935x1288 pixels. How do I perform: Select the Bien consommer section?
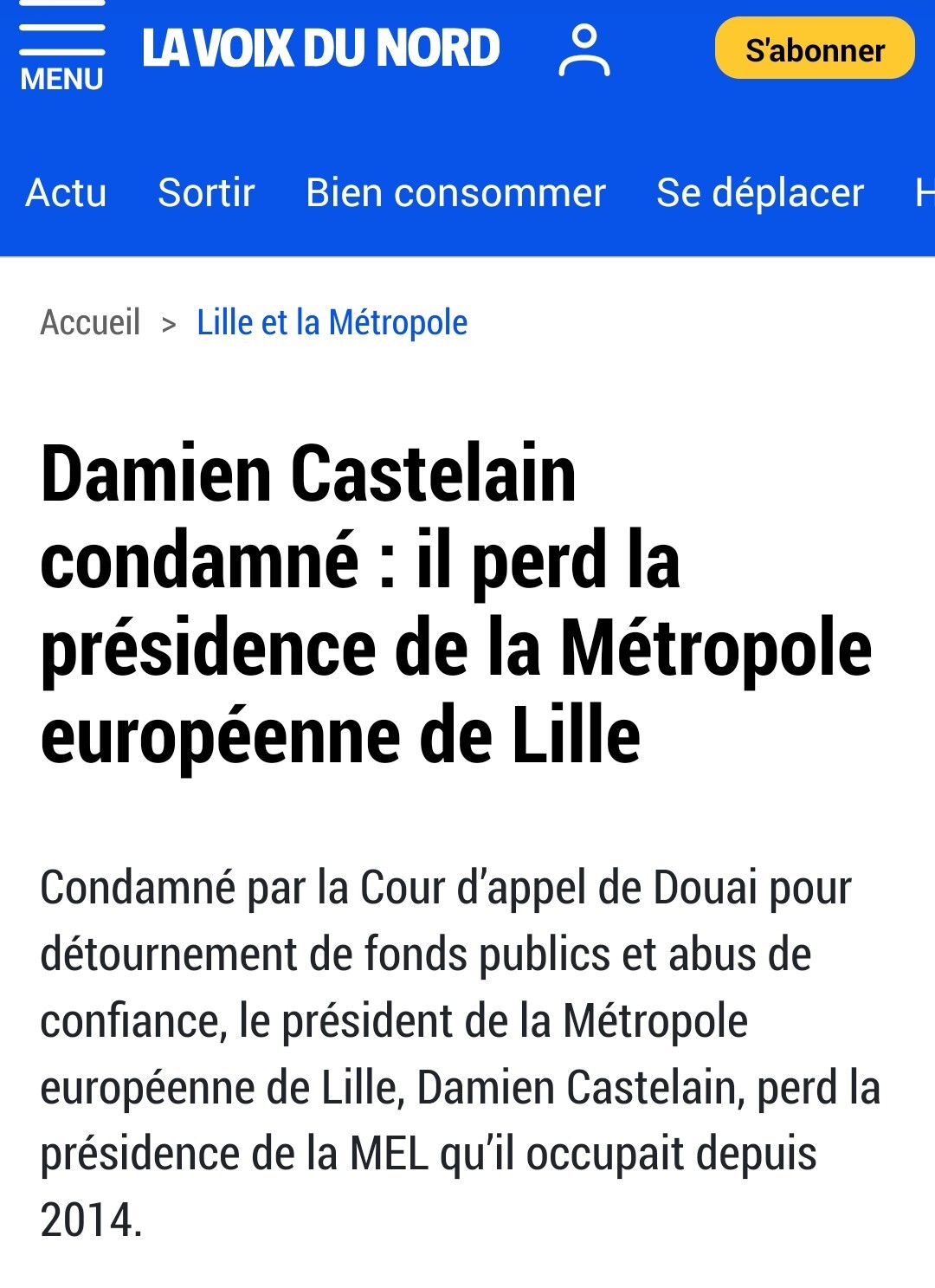[x=455, y=192]
